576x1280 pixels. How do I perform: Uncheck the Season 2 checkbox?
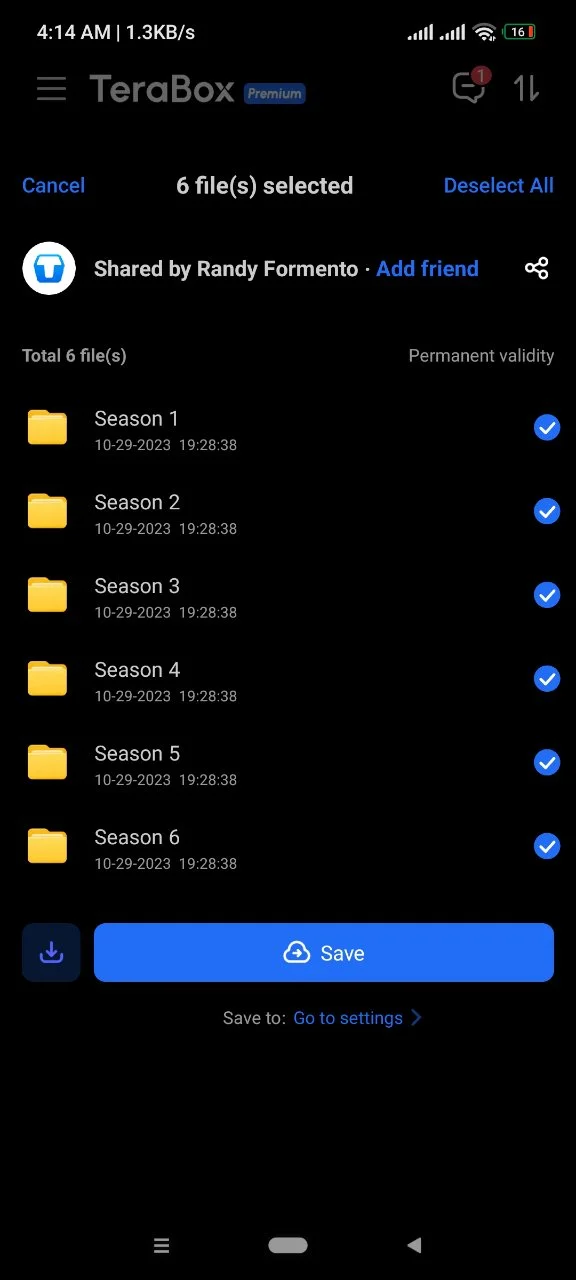(547, 512)
